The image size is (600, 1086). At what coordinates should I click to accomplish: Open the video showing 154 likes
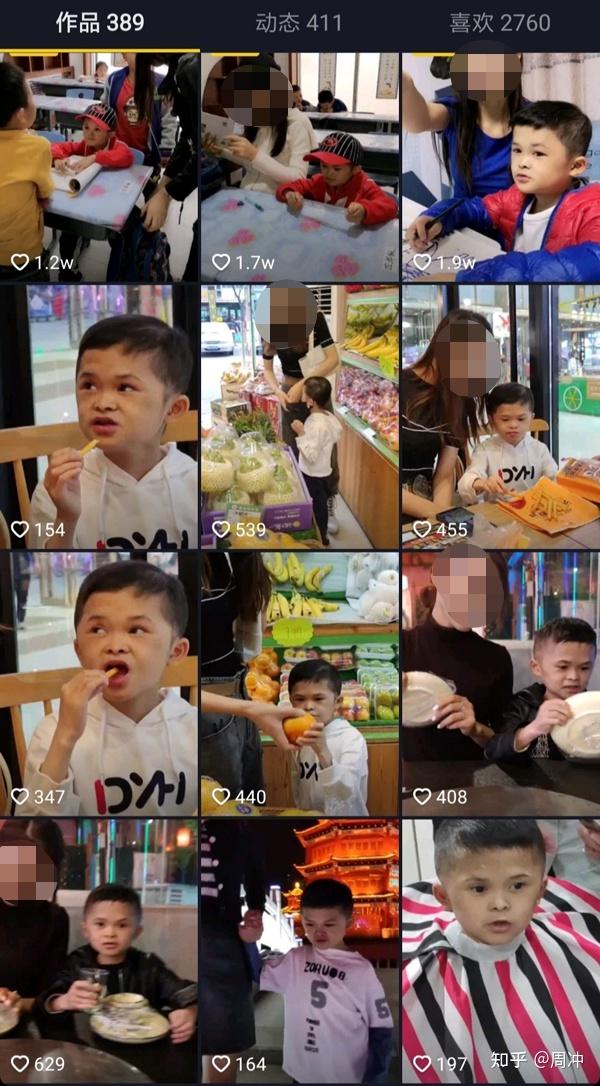click(x=99, y=417)
